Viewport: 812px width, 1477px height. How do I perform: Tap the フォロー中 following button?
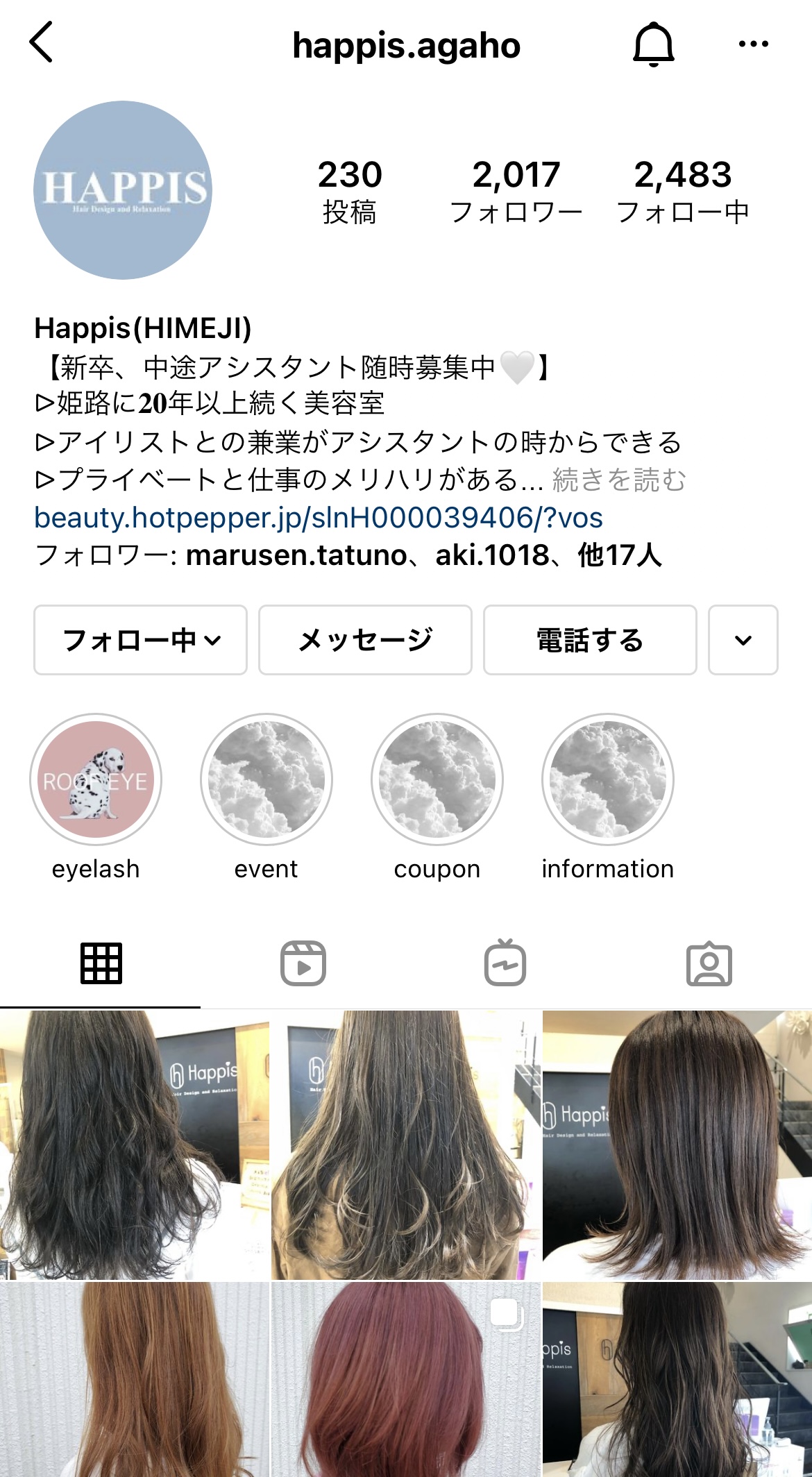140,640
